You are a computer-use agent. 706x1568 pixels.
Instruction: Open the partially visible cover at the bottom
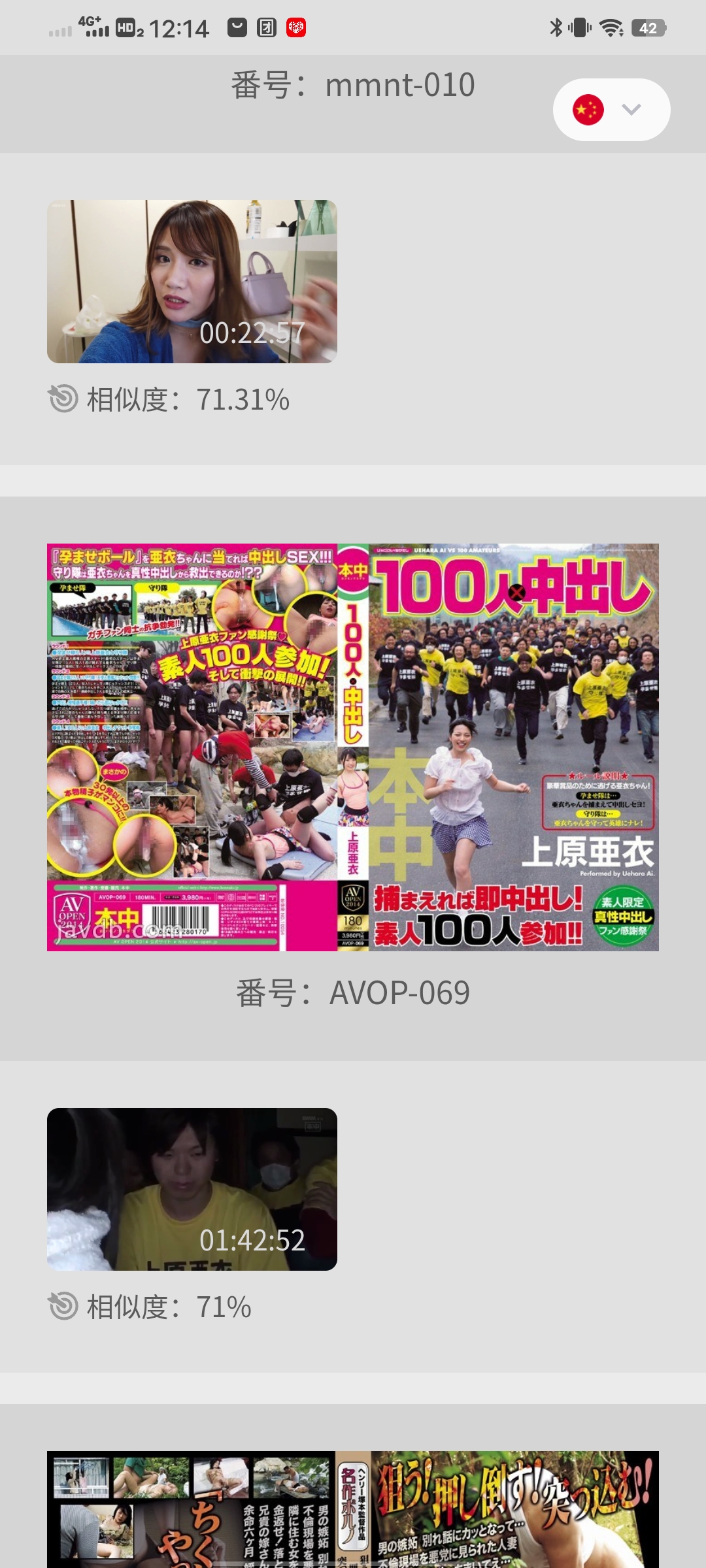coord(353,1509)
